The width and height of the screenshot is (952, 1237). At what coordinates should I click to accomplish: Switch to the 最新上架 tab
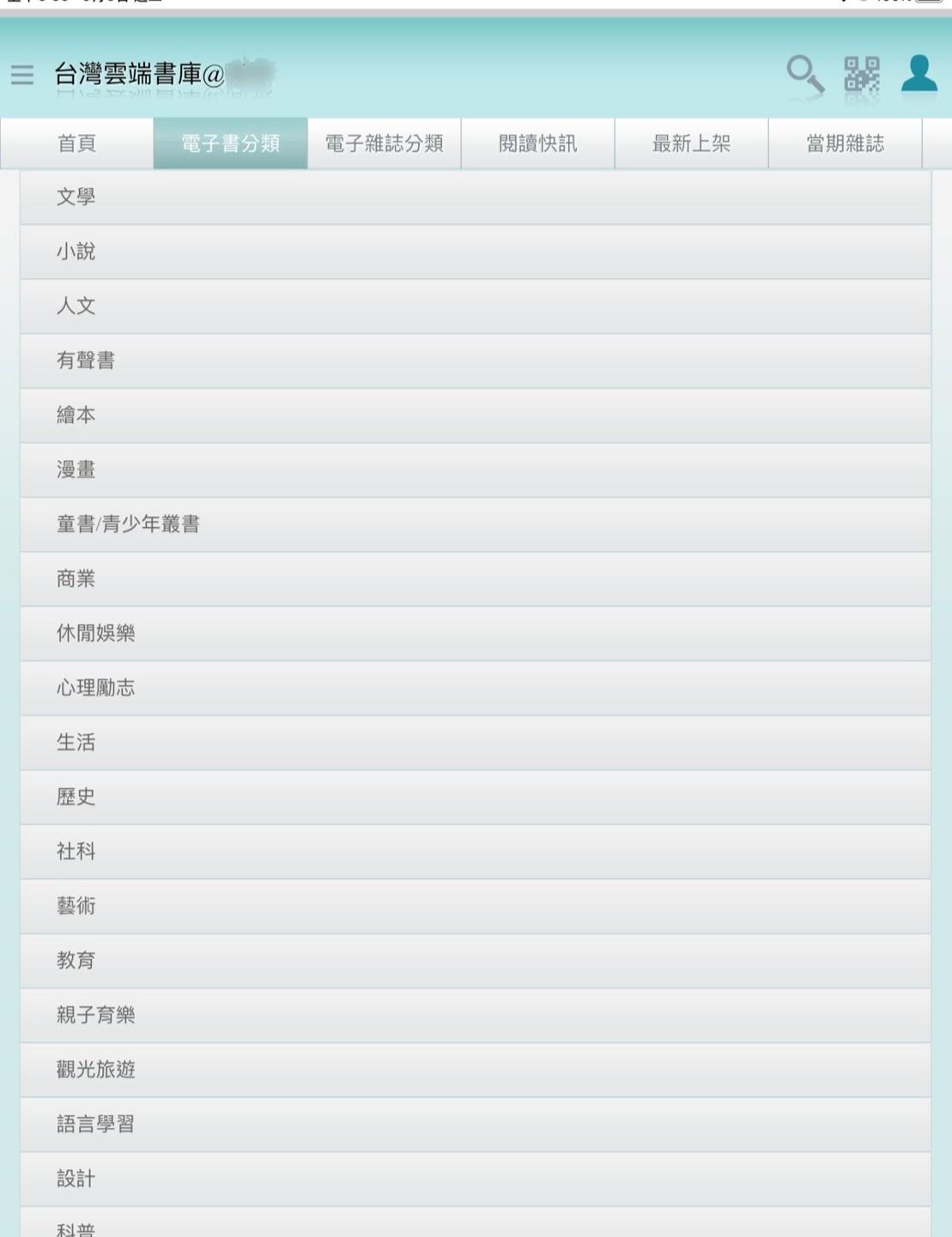click(691, 143)
